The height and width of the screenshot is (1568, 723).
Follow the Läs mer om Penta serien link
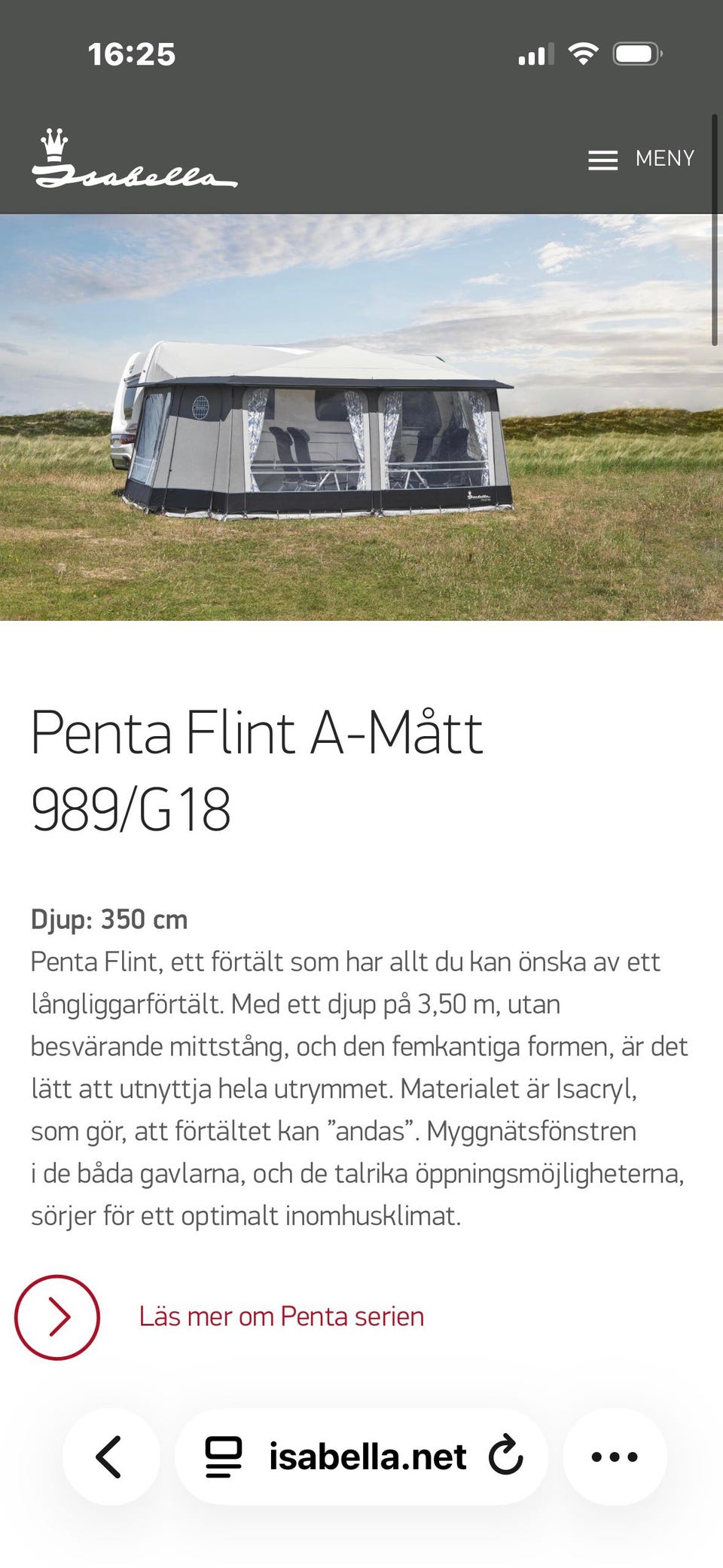coord(280,1316)
